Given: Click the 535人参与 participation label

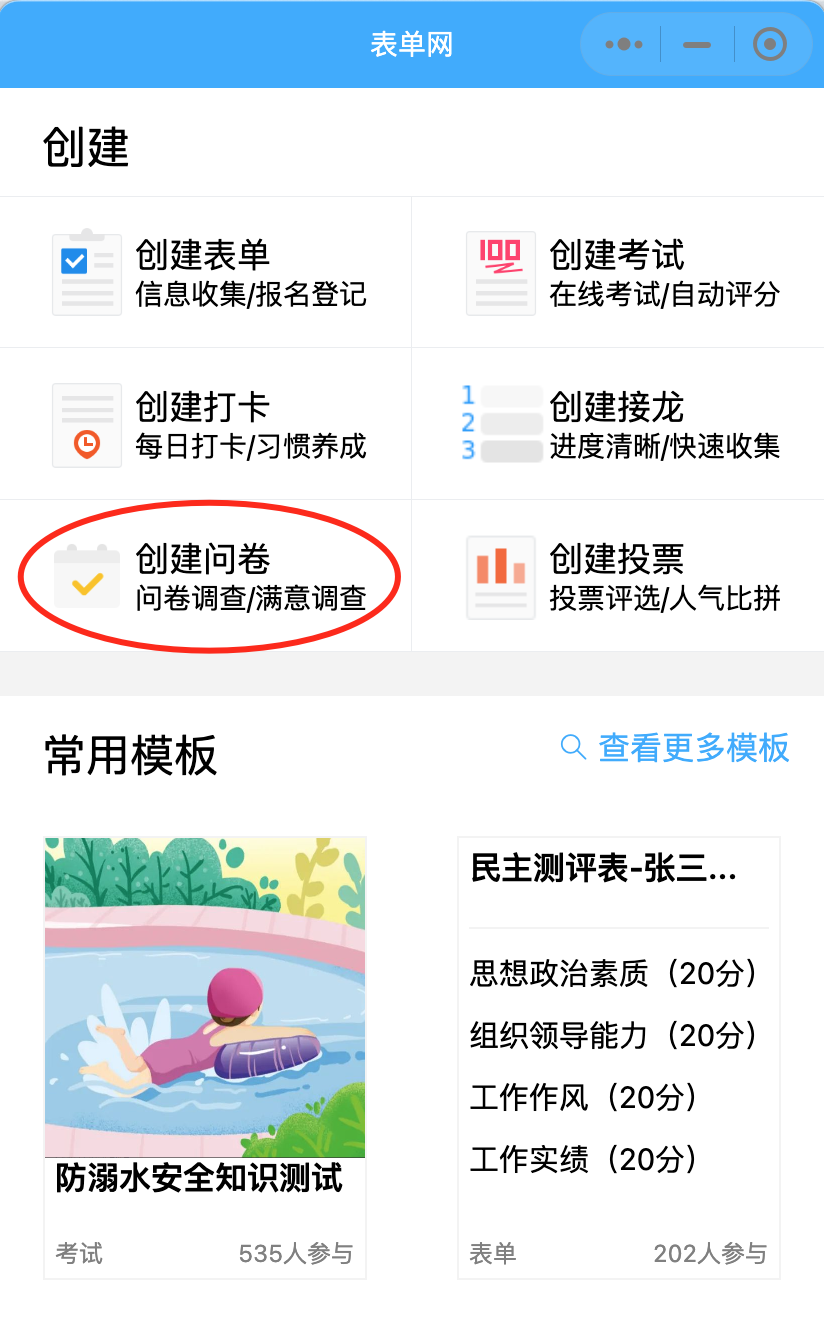Looking at the screenshot, I should pos(295,1253).
